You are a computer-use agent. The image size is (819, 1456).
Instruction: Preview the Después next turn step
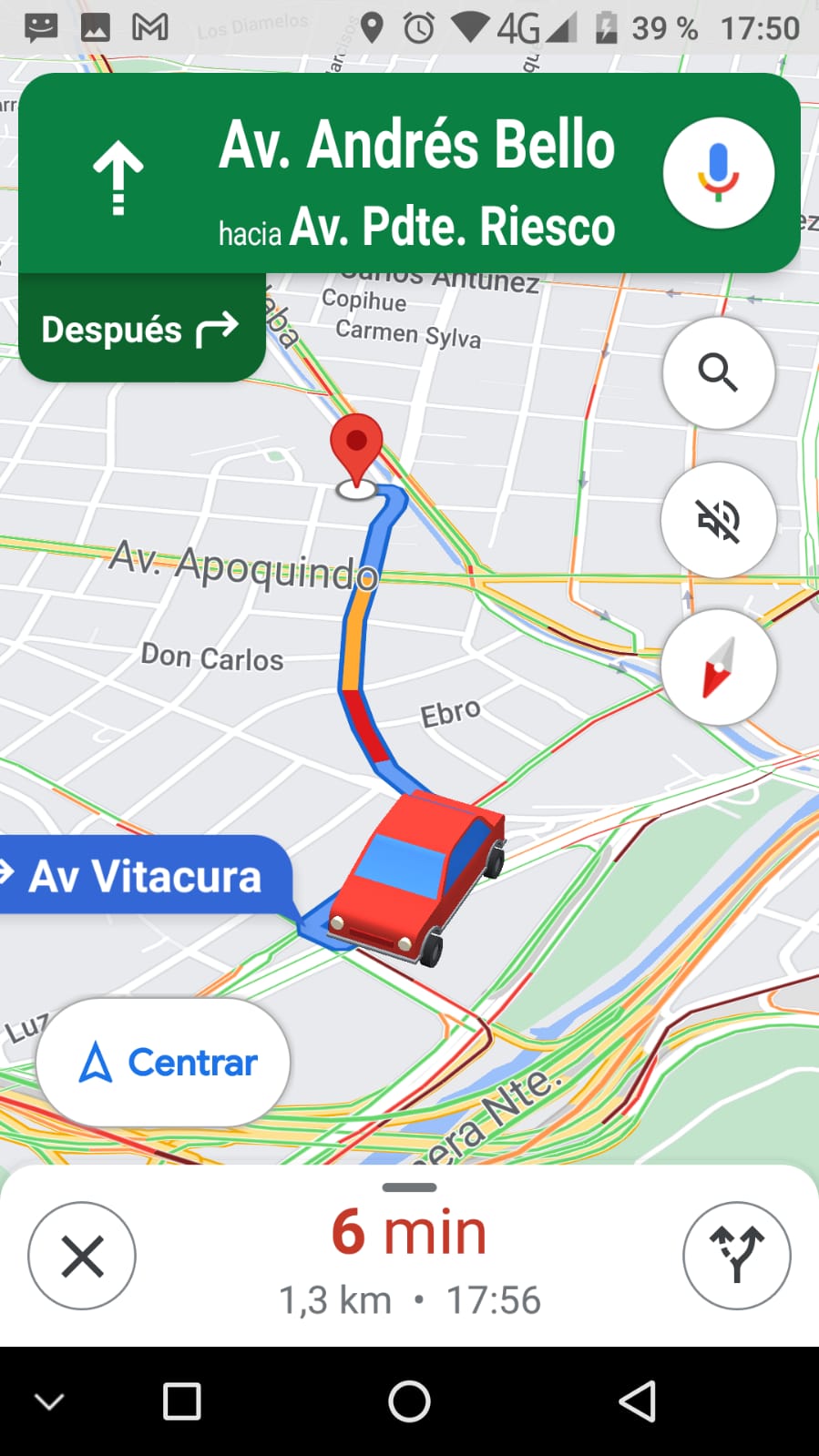142,328
